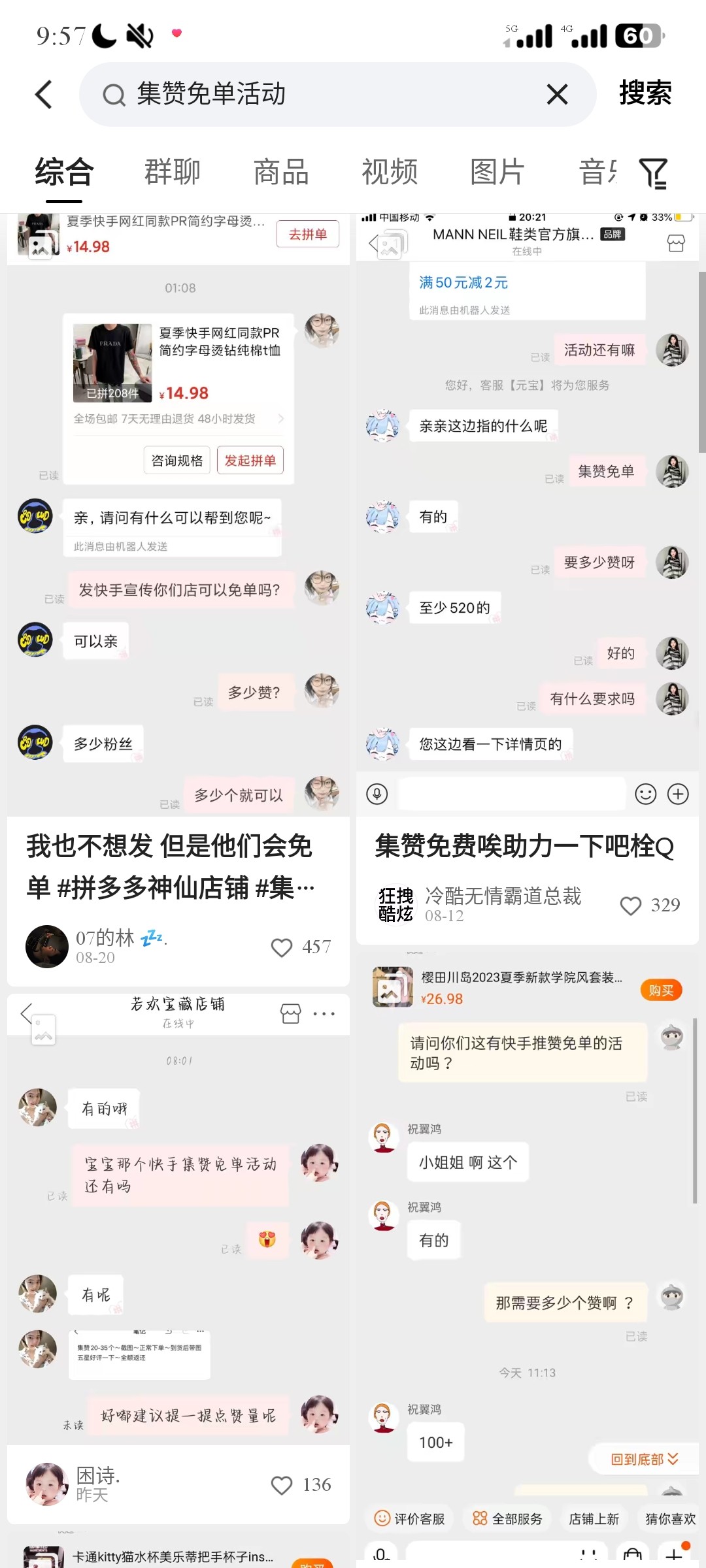Like the post by 07的林
The width and height of the screenshot is (706, 1568).
pos(282,947)
